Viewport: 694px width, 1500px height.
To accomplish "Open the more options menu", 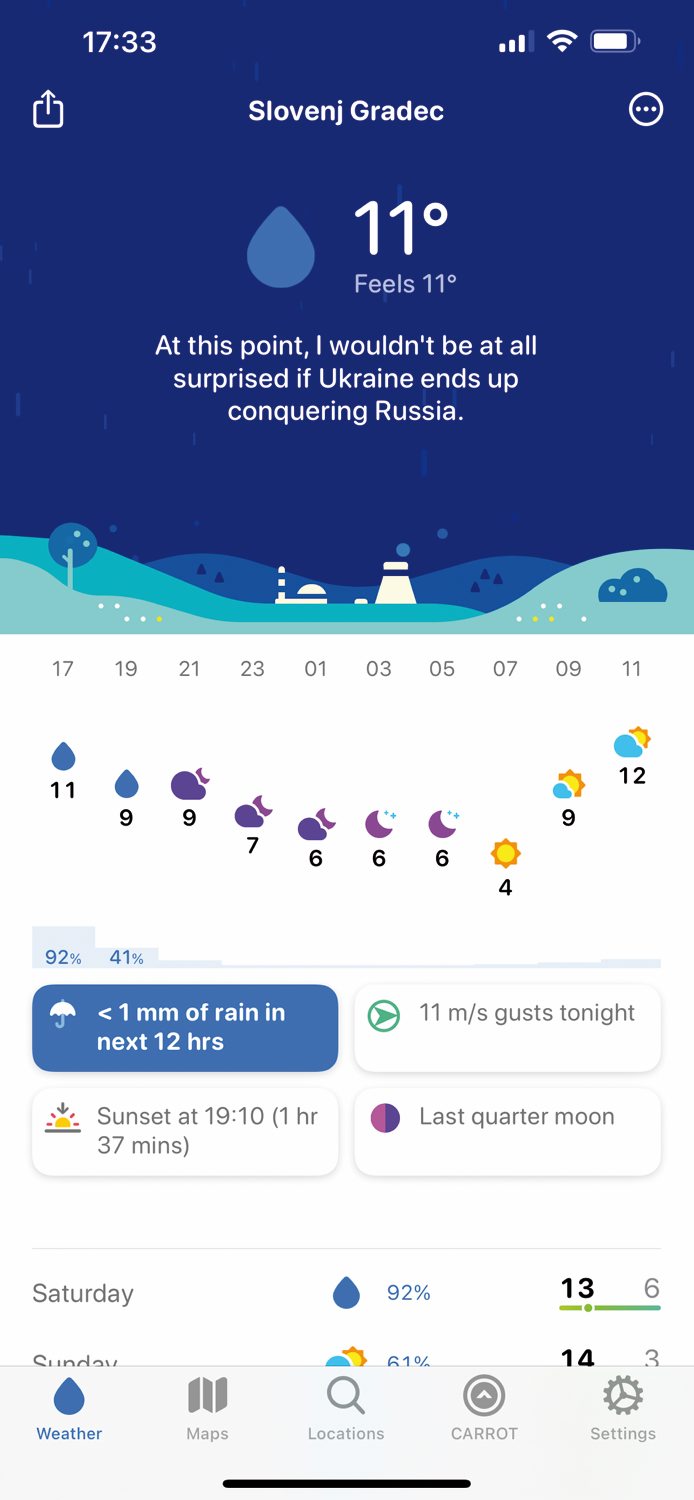I will pyautogui.click(x=645, y=110).
